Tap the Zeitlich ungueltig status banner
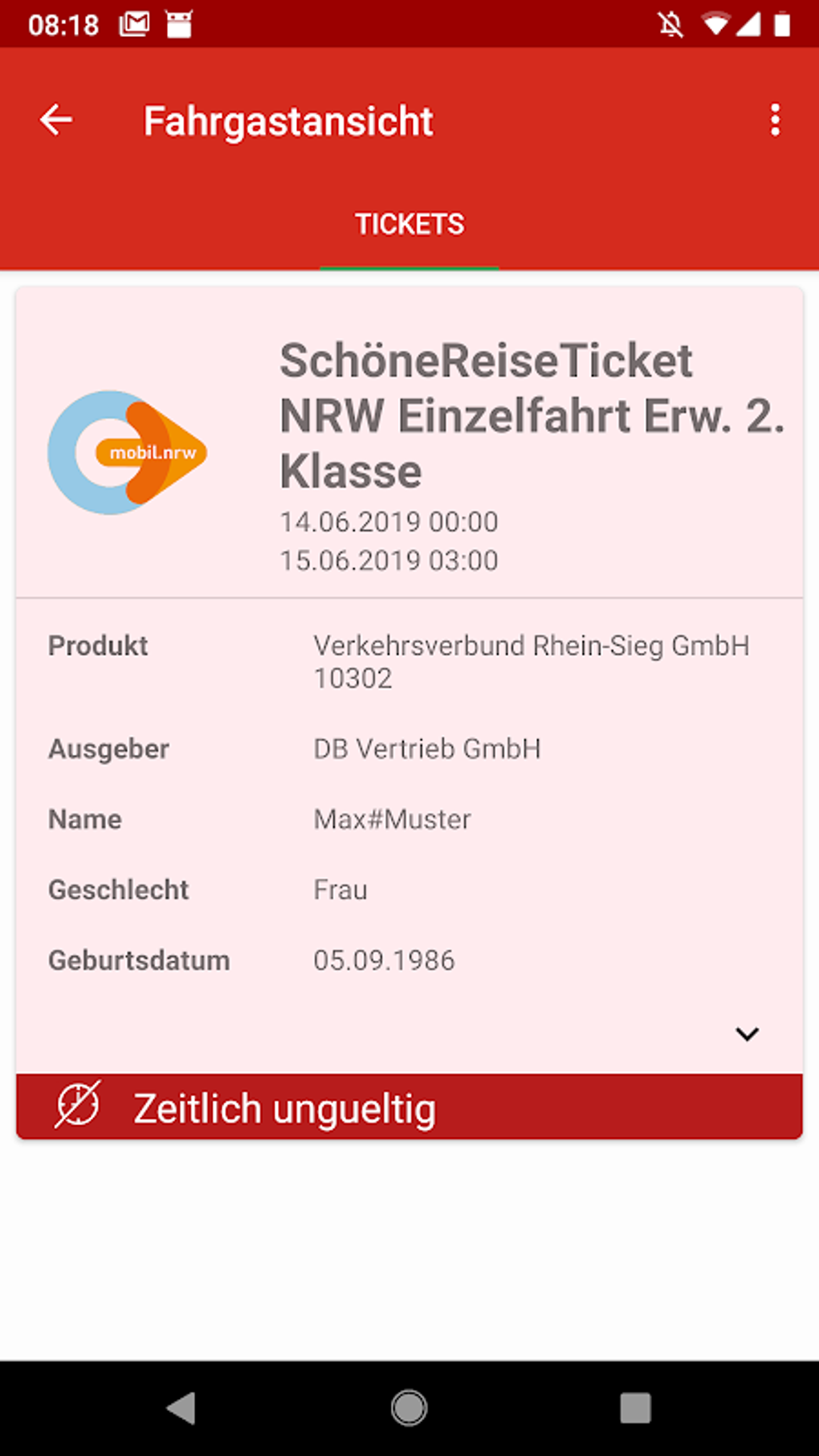The width and height of the screenshot is (819, 1456). pos(409,1106)
